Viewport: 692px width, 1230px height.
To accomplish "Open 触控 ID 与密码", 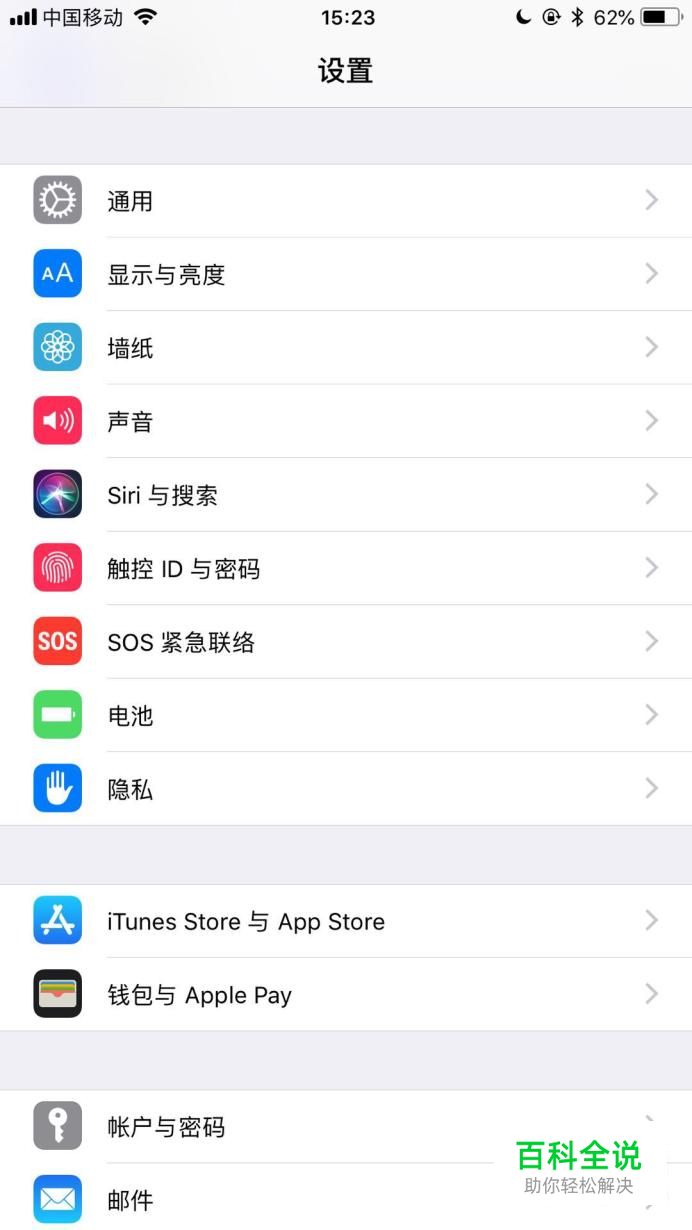I will [x=345, y=568].
